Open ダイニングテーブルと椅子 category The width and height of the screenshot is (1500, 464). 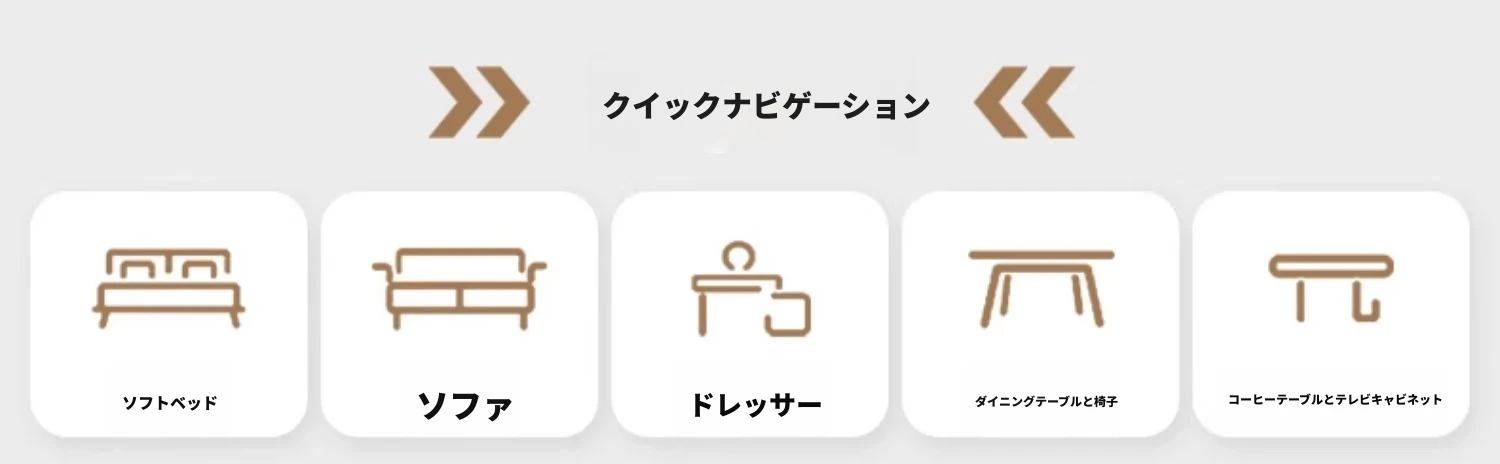coord(1041,314)
